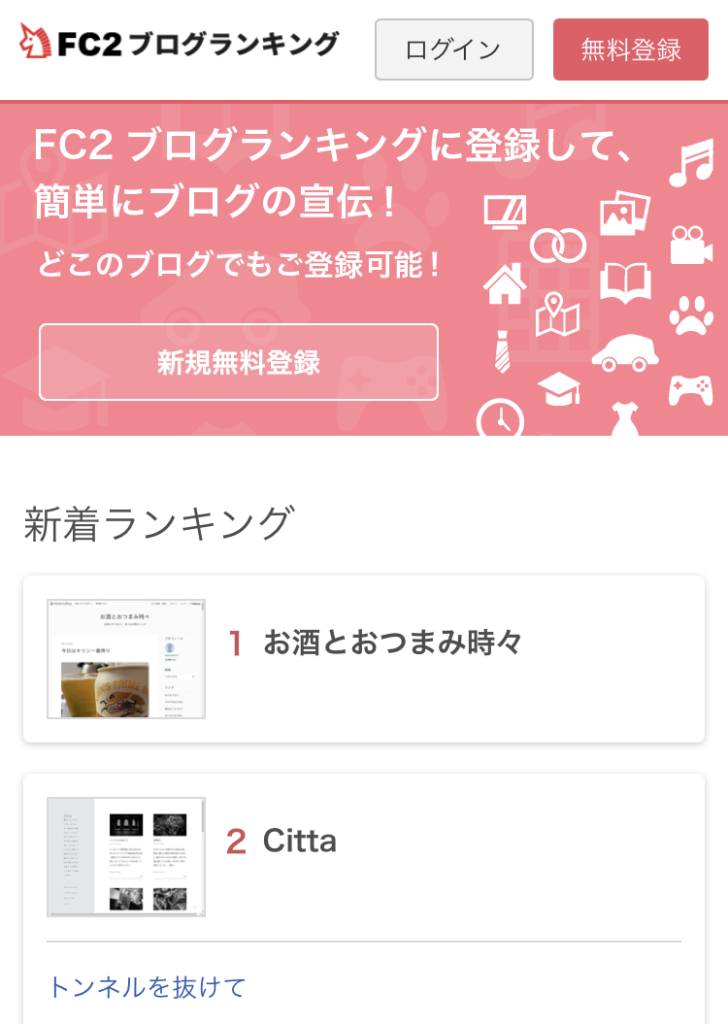The width and height of the screenshot is (728, 1024).
Task: Open the トンネルを抜けて link
Action: coord(147,987)
